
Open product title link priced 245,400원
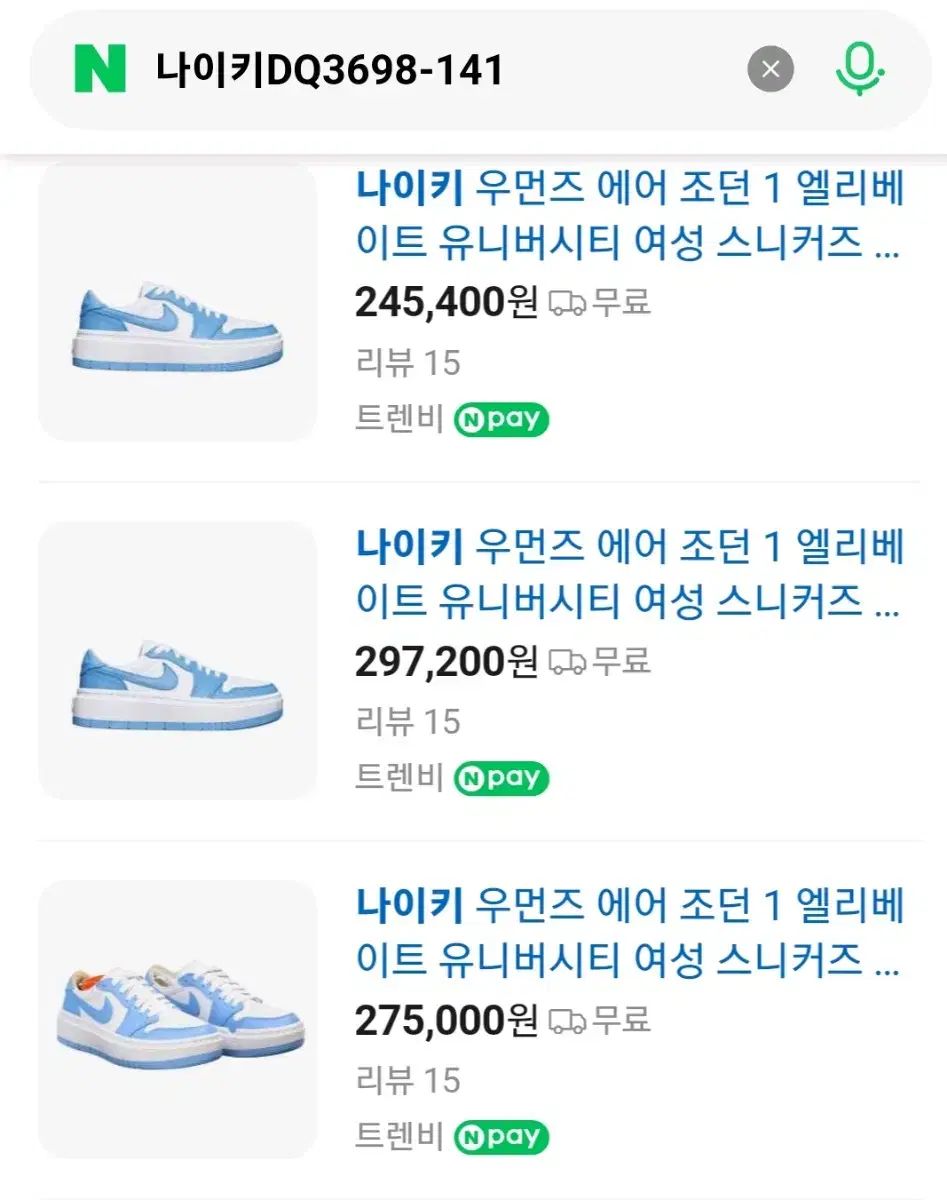tap(628, 214)
